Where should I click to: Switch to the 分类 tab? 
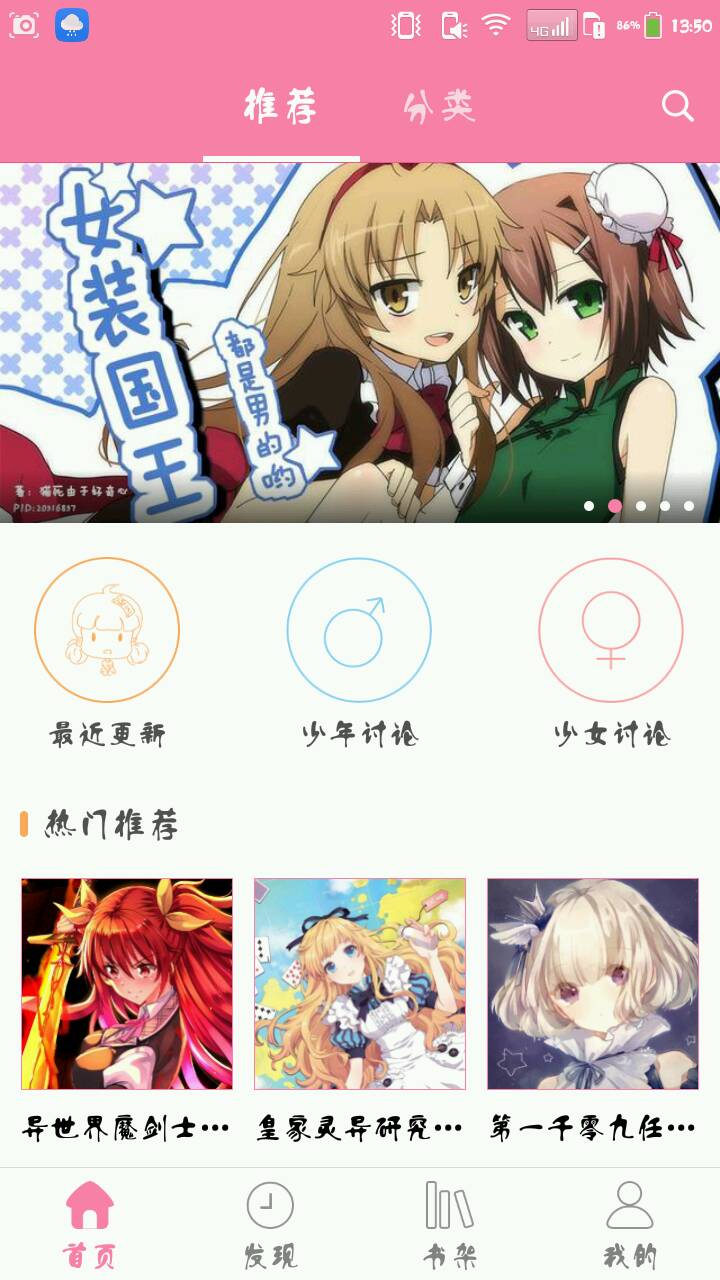439,106
